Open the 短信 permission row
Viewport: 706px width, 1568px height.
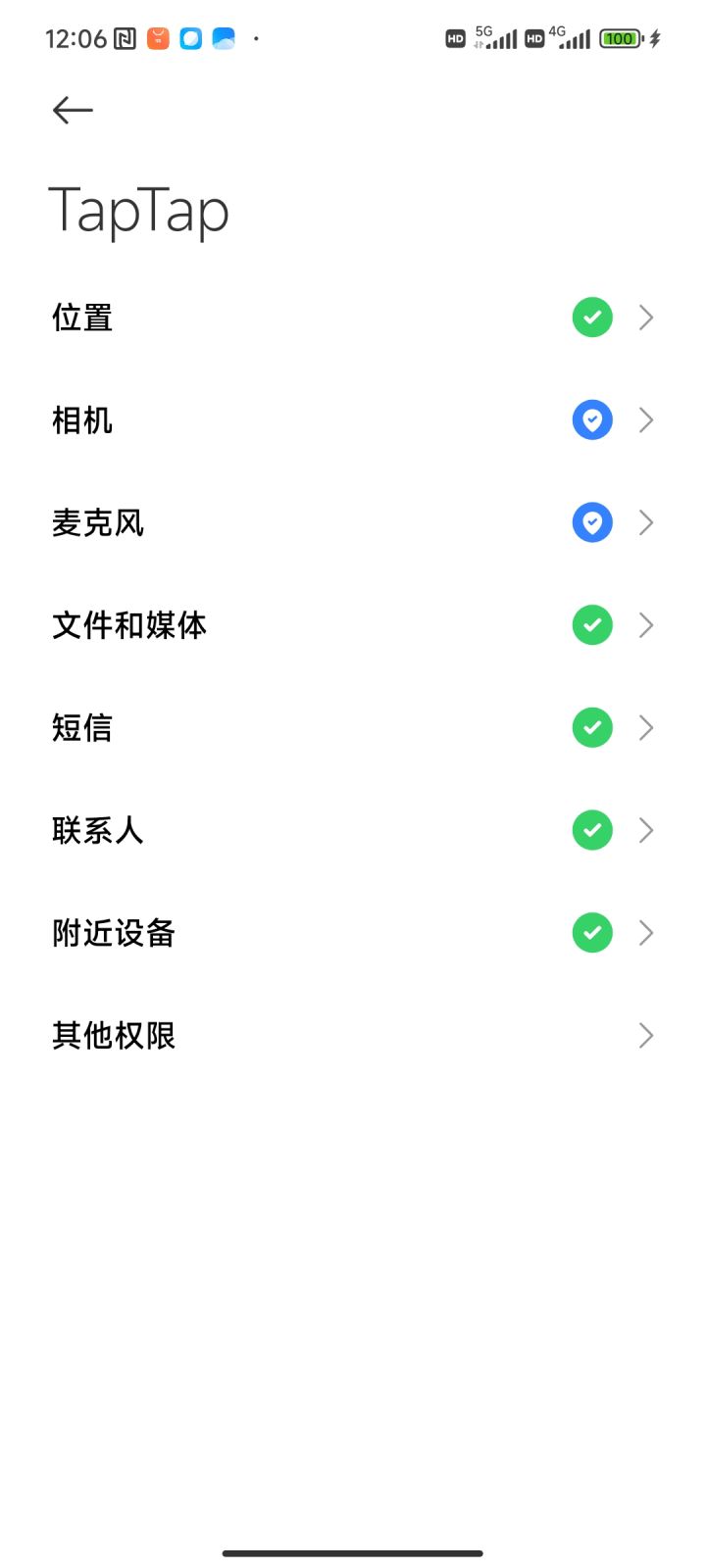(353, 727)
